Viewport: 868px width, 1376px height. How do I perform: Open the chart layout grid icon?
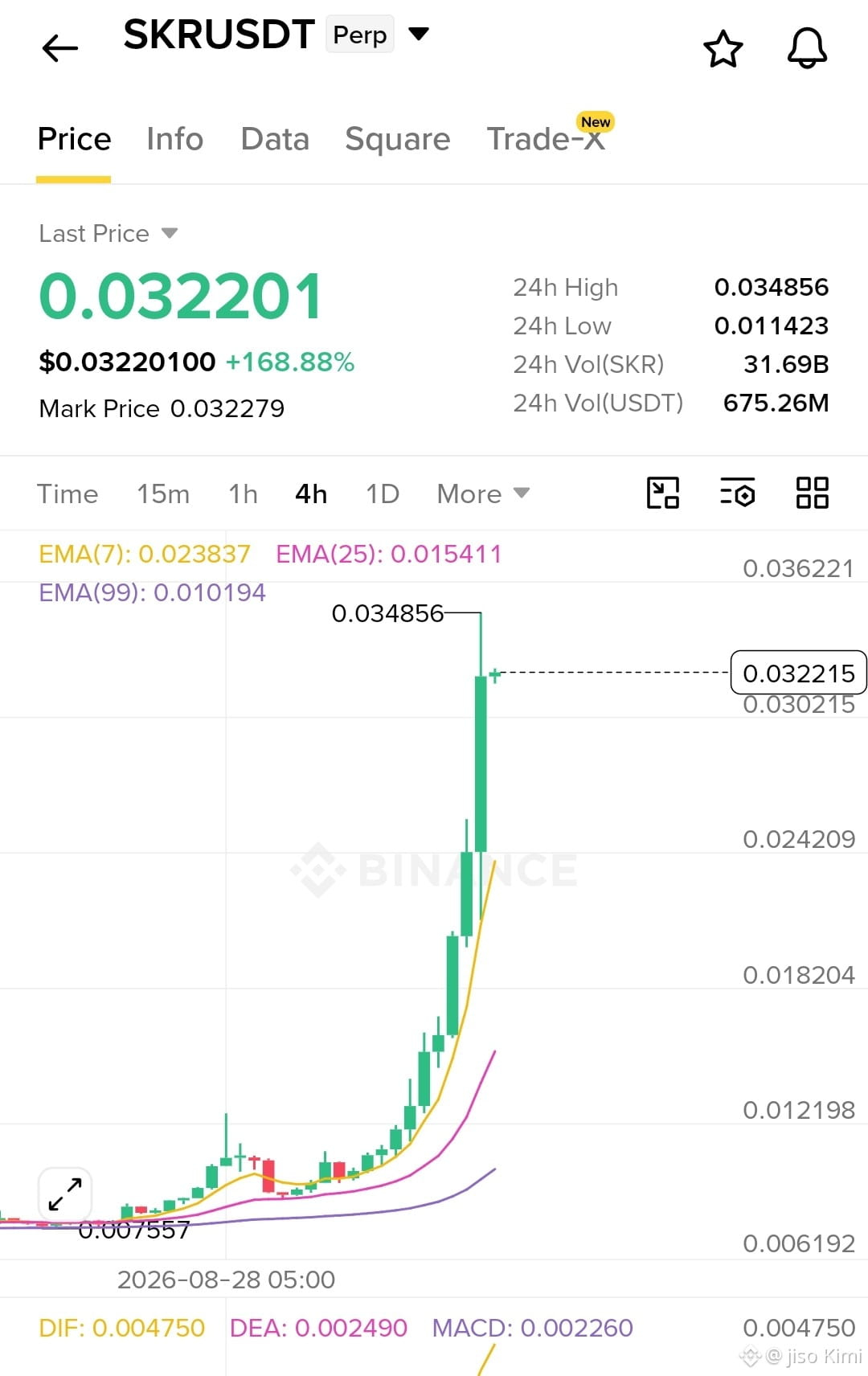pos(812,493)
